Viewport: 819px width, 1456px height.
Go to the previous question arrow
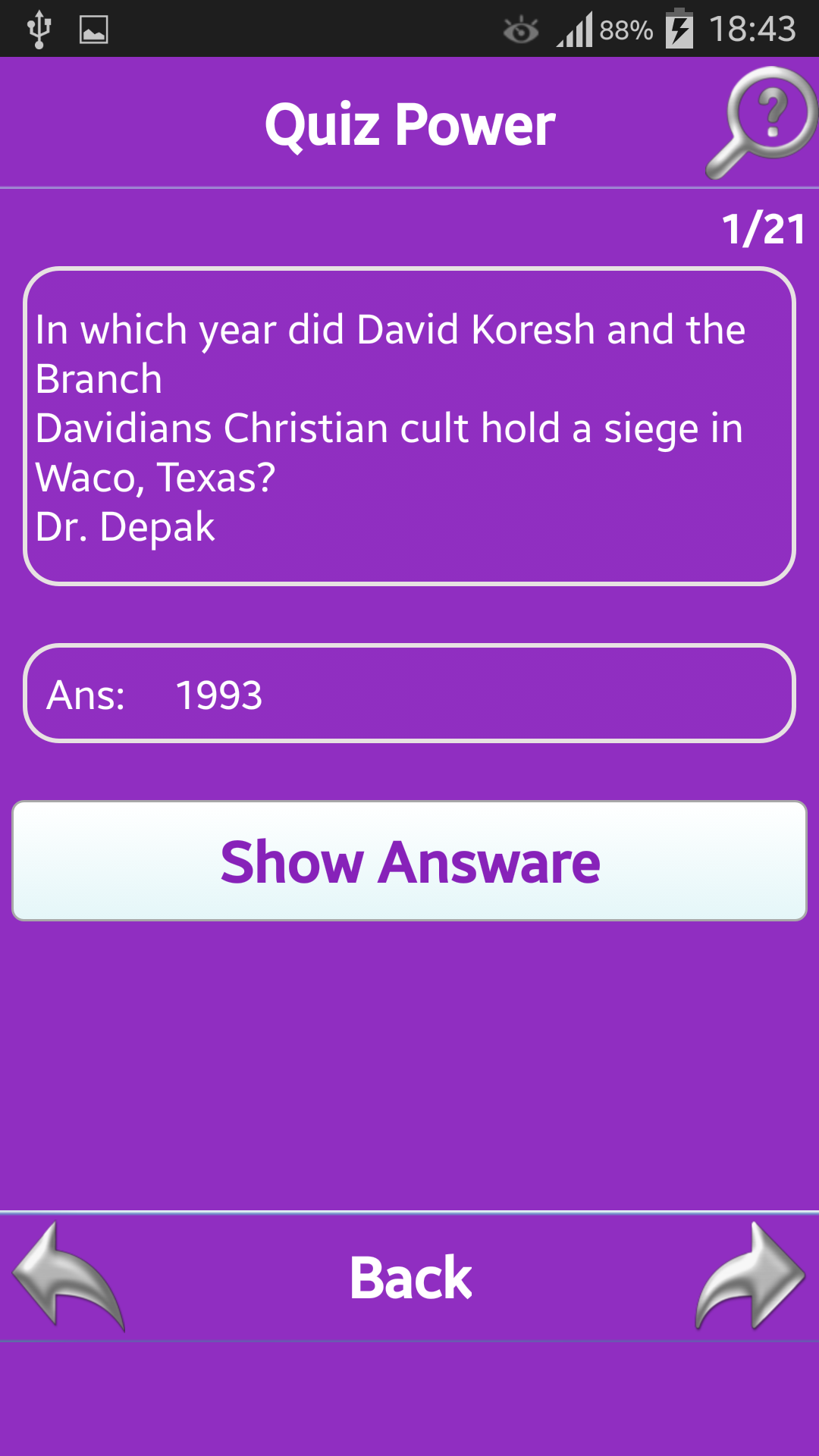(x=68, y=1277)
